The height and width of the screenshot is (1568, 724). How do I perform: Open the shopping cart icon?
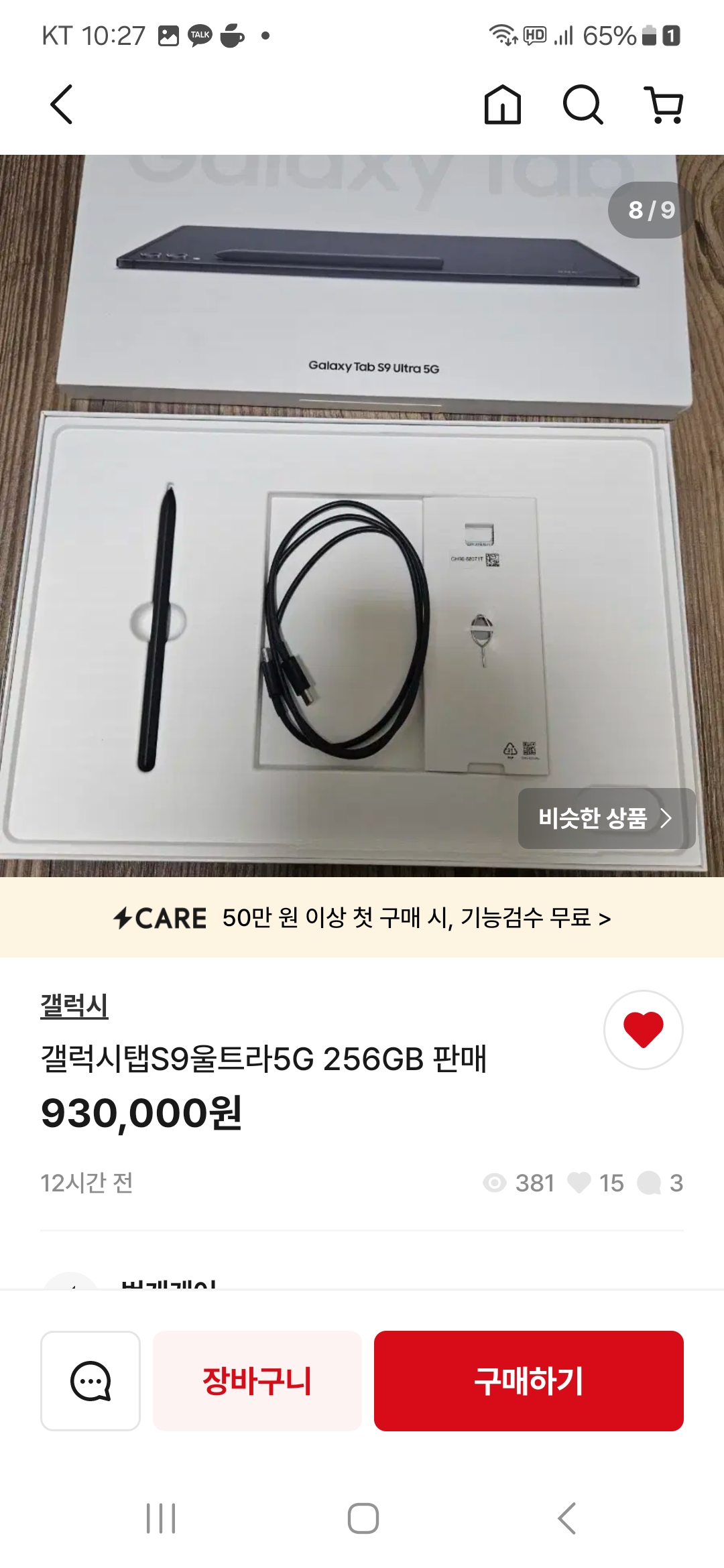[664, 105]
